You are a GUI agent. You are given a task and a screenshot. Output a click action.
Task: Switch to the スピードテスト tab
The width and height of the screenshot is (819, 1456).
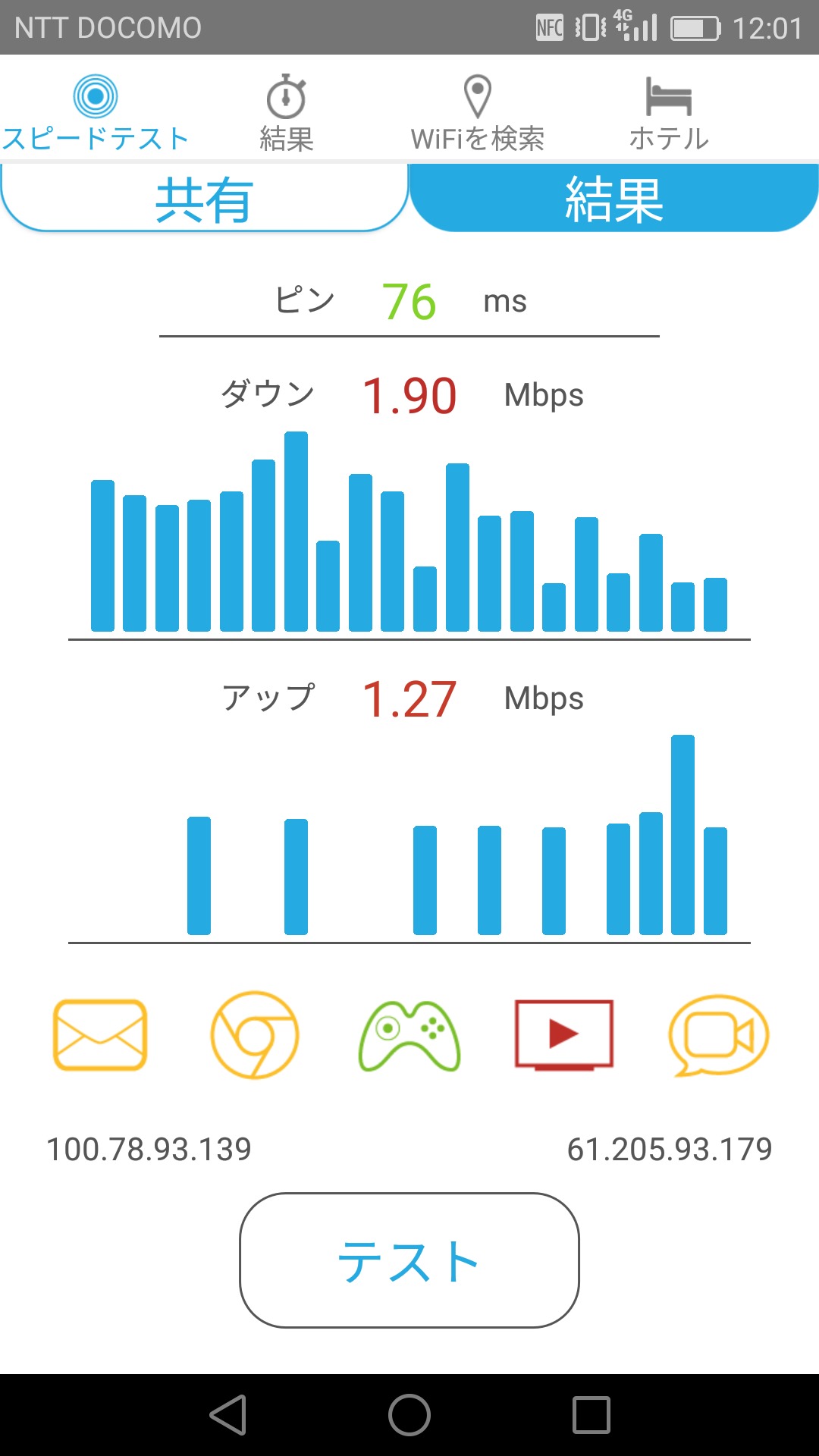tap(96, 112)
